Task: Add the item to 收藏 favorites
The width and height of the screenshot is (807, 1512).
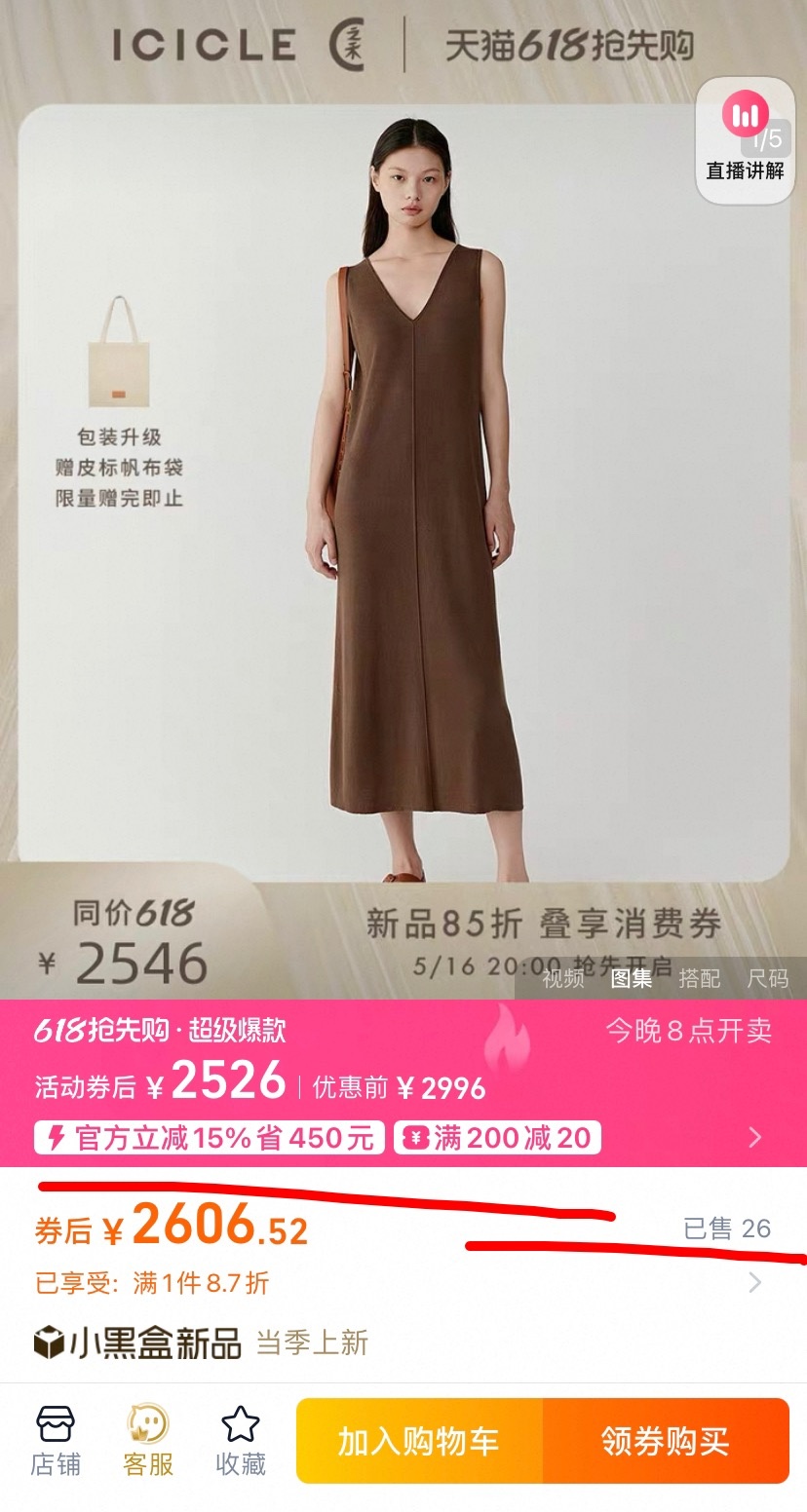Action: [241, 1441]
